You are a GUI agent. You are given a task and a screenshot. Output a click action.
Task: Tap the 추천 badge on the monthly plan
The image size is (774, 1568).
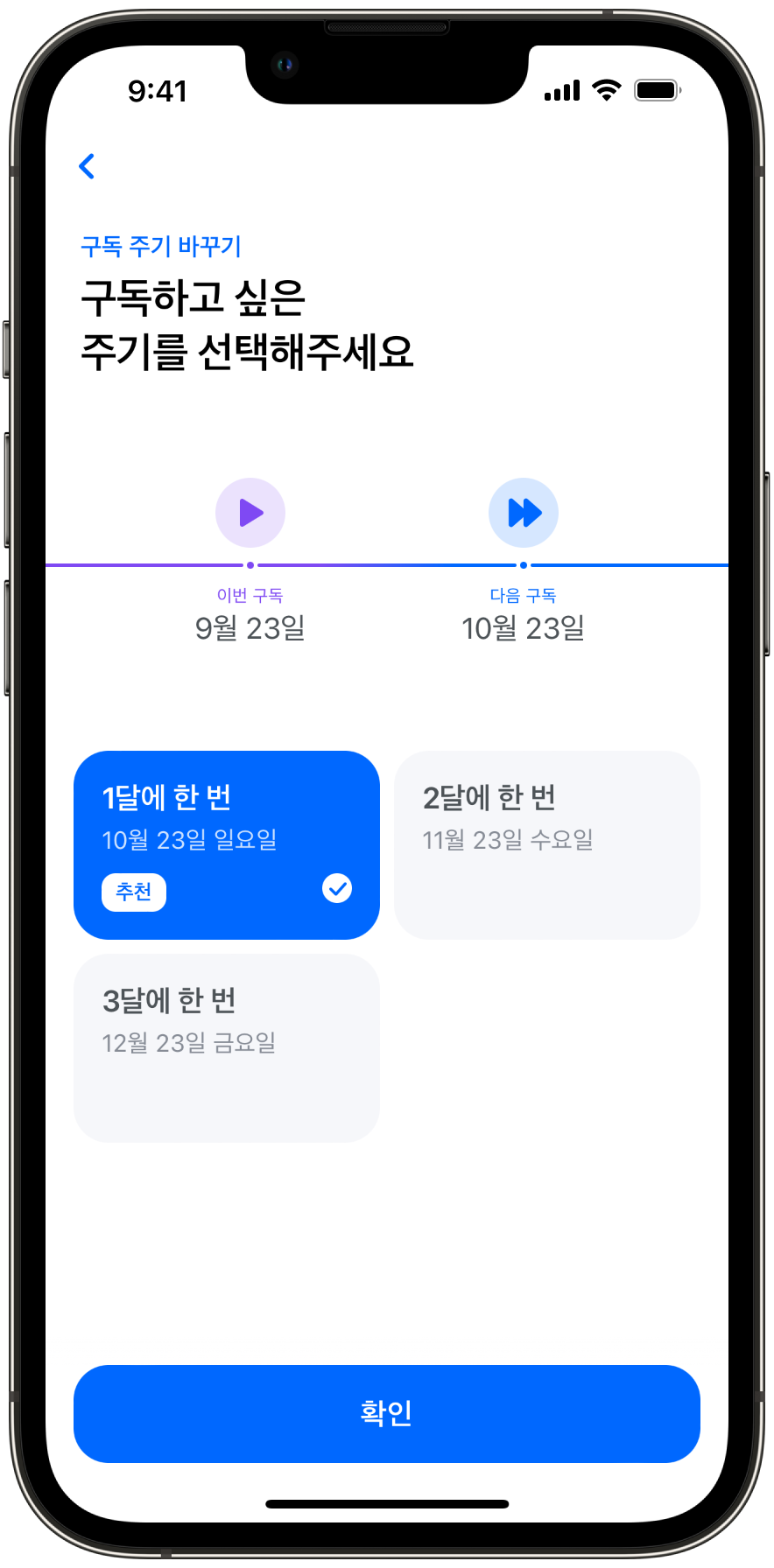[x=134, y=892]
